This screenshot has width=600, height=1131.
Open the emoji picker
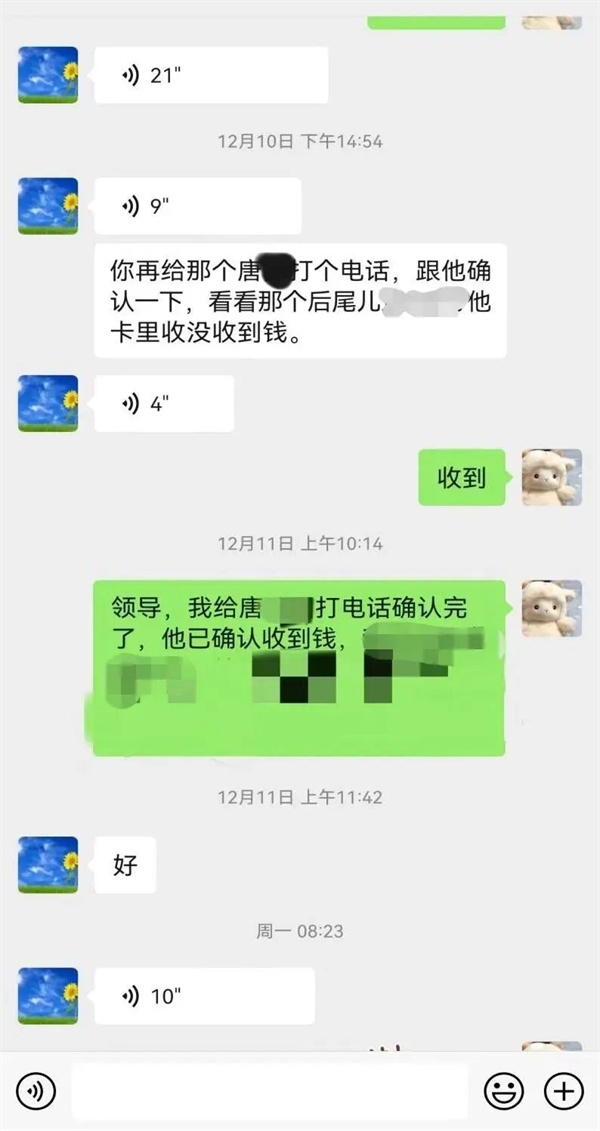click(x=503, y=1091)
